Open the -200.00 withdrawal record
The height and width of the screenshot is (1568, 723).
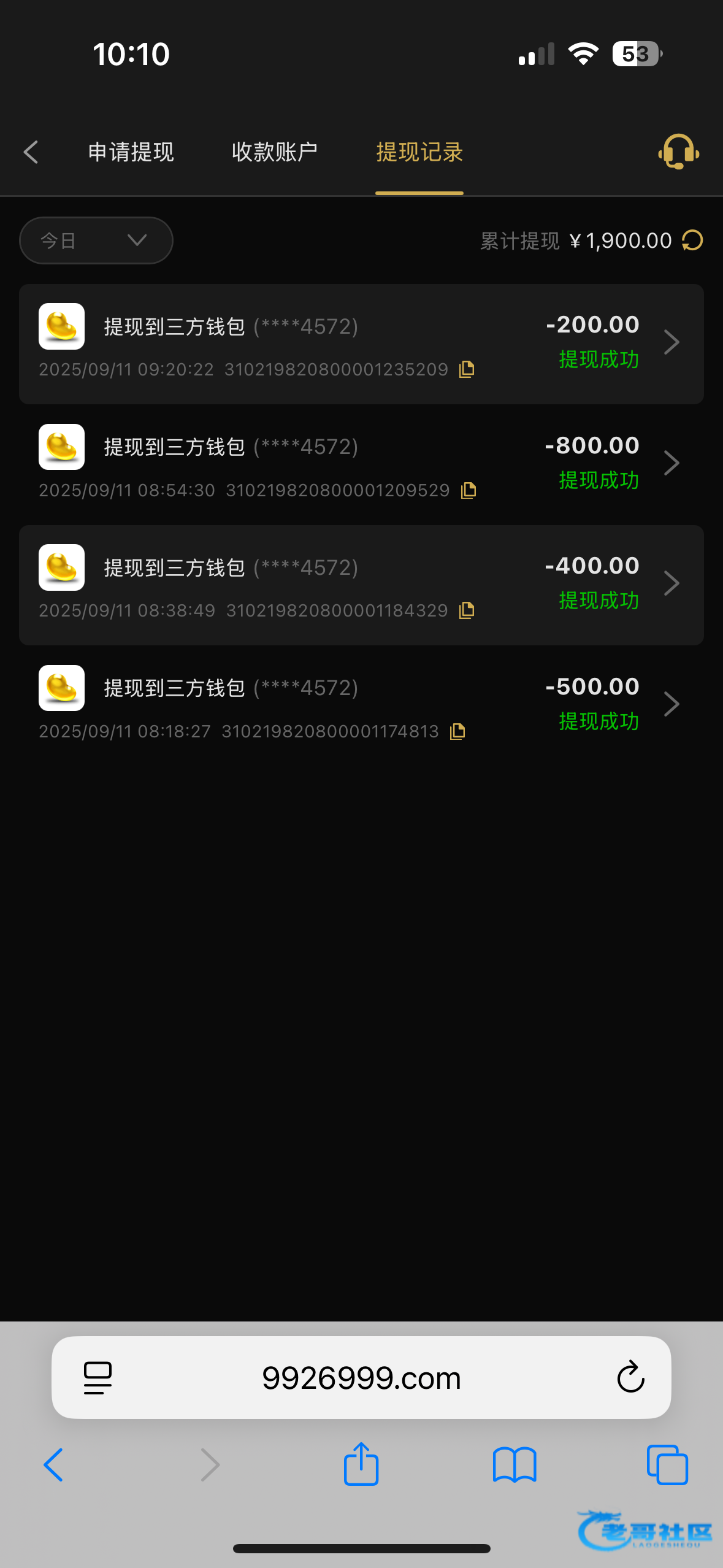671,342
